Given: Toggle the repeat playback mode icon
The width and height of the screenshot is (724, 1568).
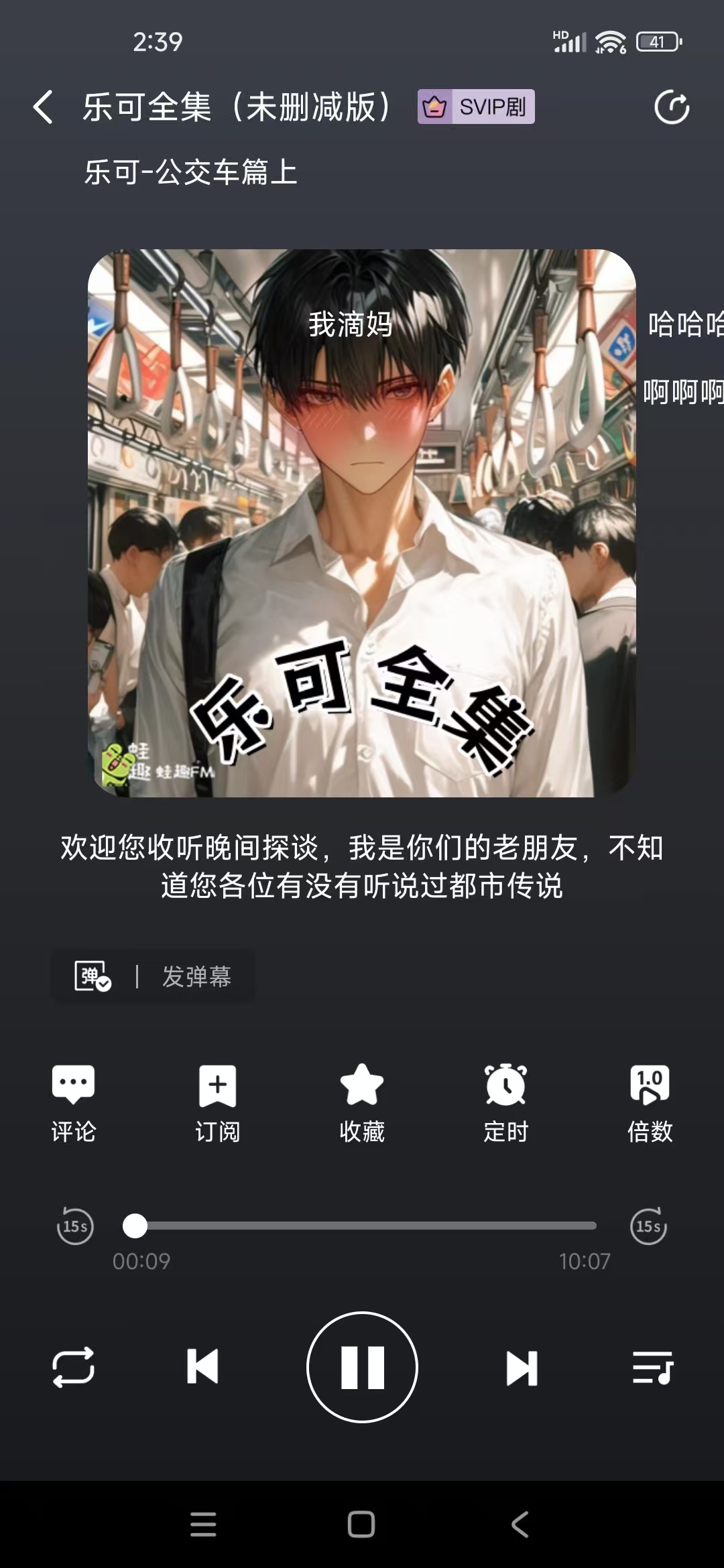Looking at the screenshot, I should click(74, 1367).
